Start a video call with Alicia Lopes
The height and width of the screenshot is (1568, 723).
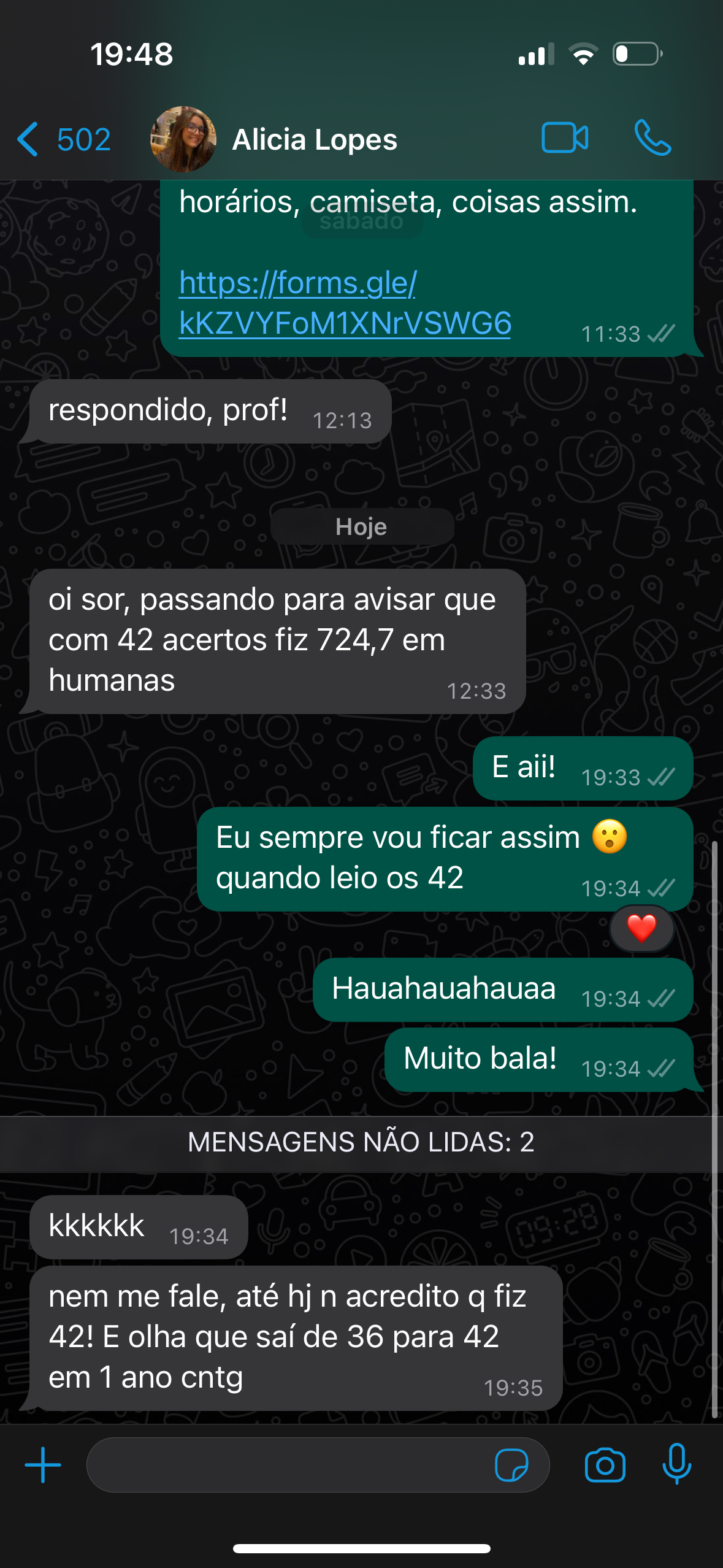[565, 137]
